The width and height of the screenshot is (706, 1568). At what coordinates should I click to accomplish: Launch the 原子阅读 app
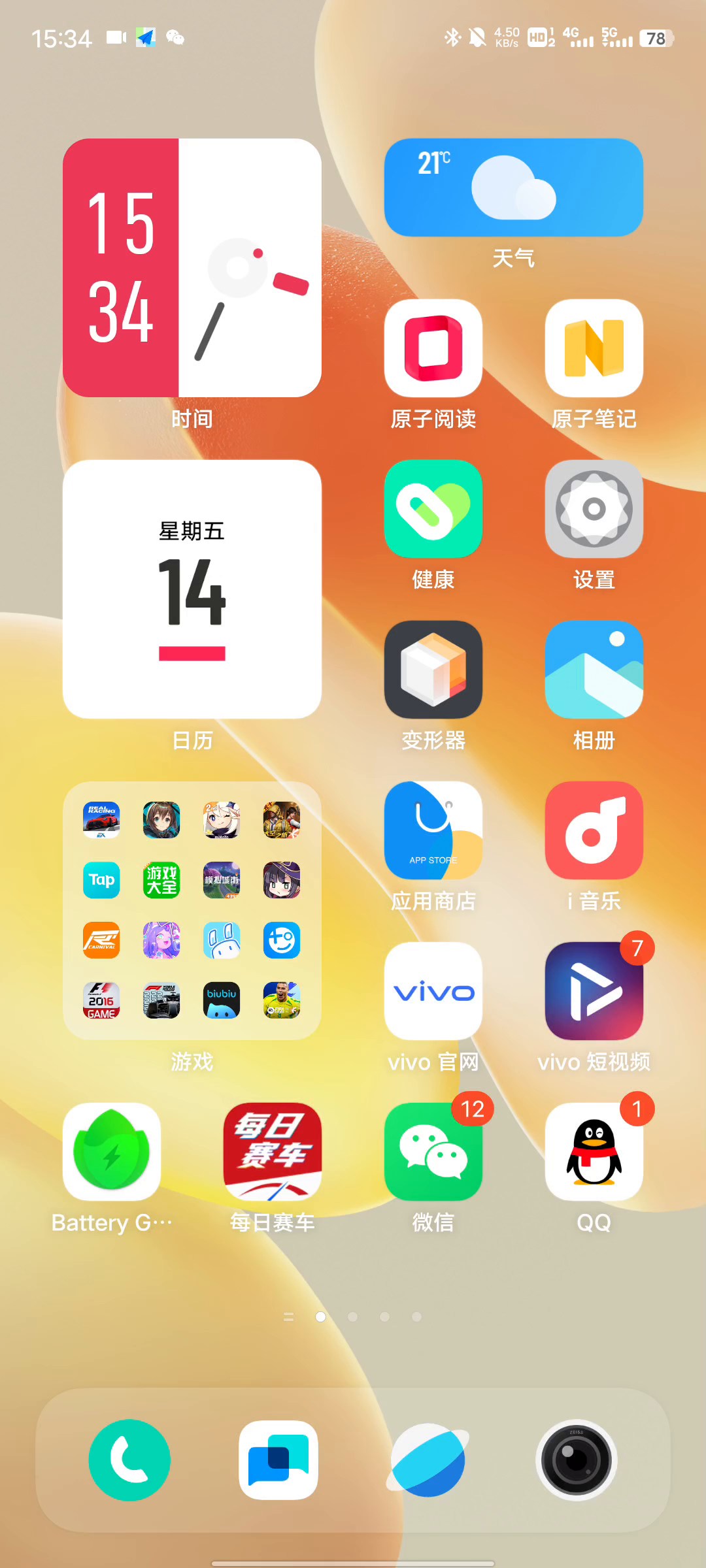click(433, 348)
